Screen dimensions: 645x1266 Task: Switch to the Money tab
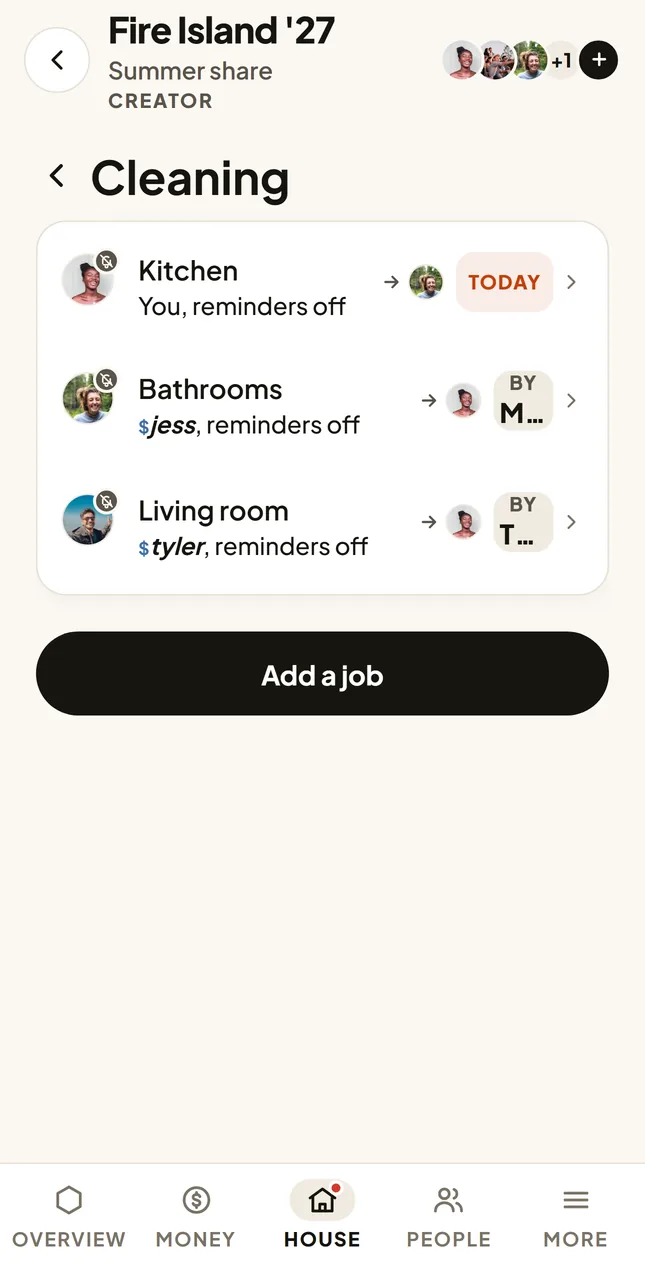coord(195,1216)
